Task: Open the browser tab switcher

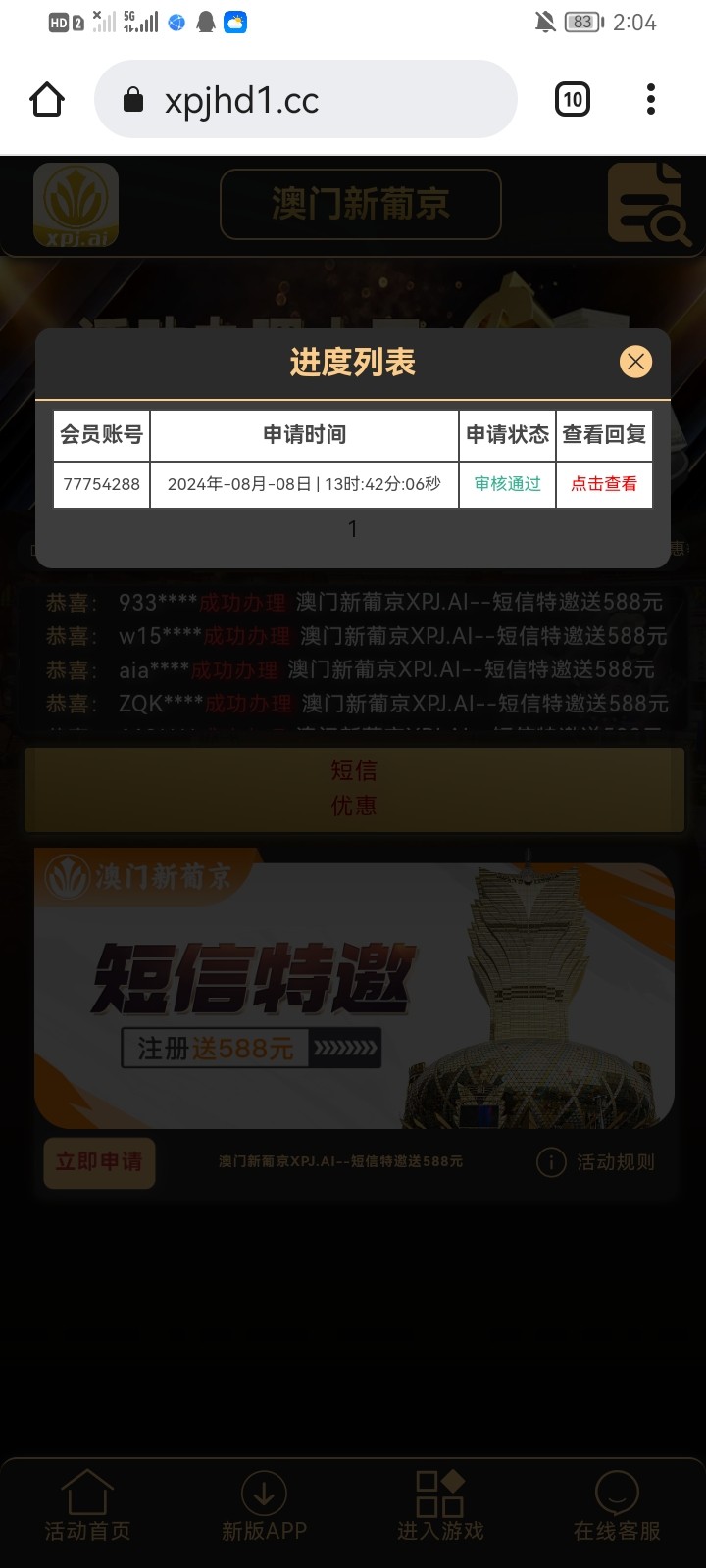Action: 573,99
